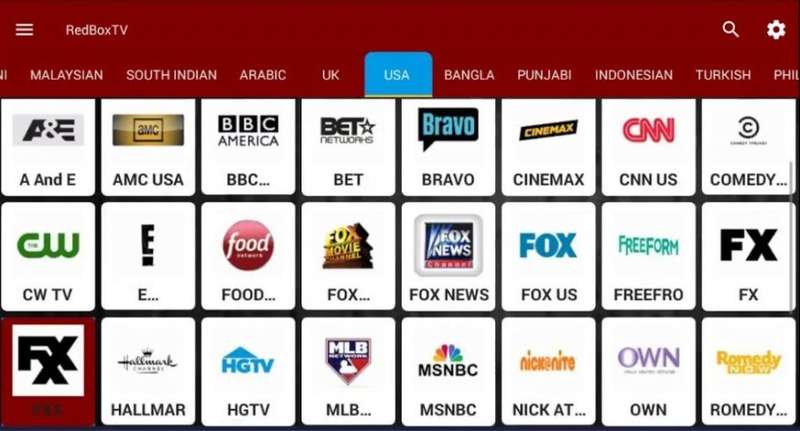Select the SOUTH INDIAN tab
This screenshot has height=431, width=800.
(x=171, y=75)
